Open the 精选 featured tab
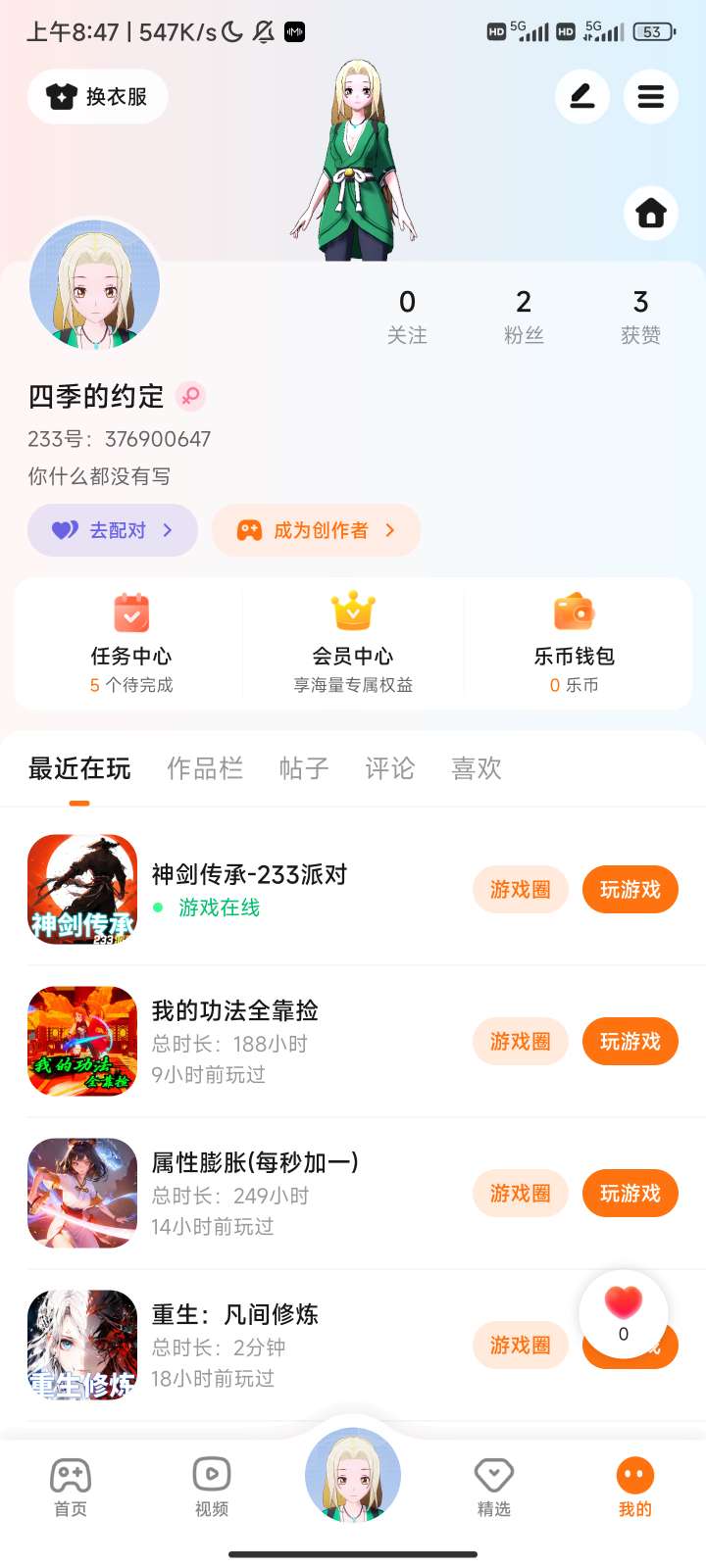Viewport: 706px width, 1568px height. coord(494,1487)
